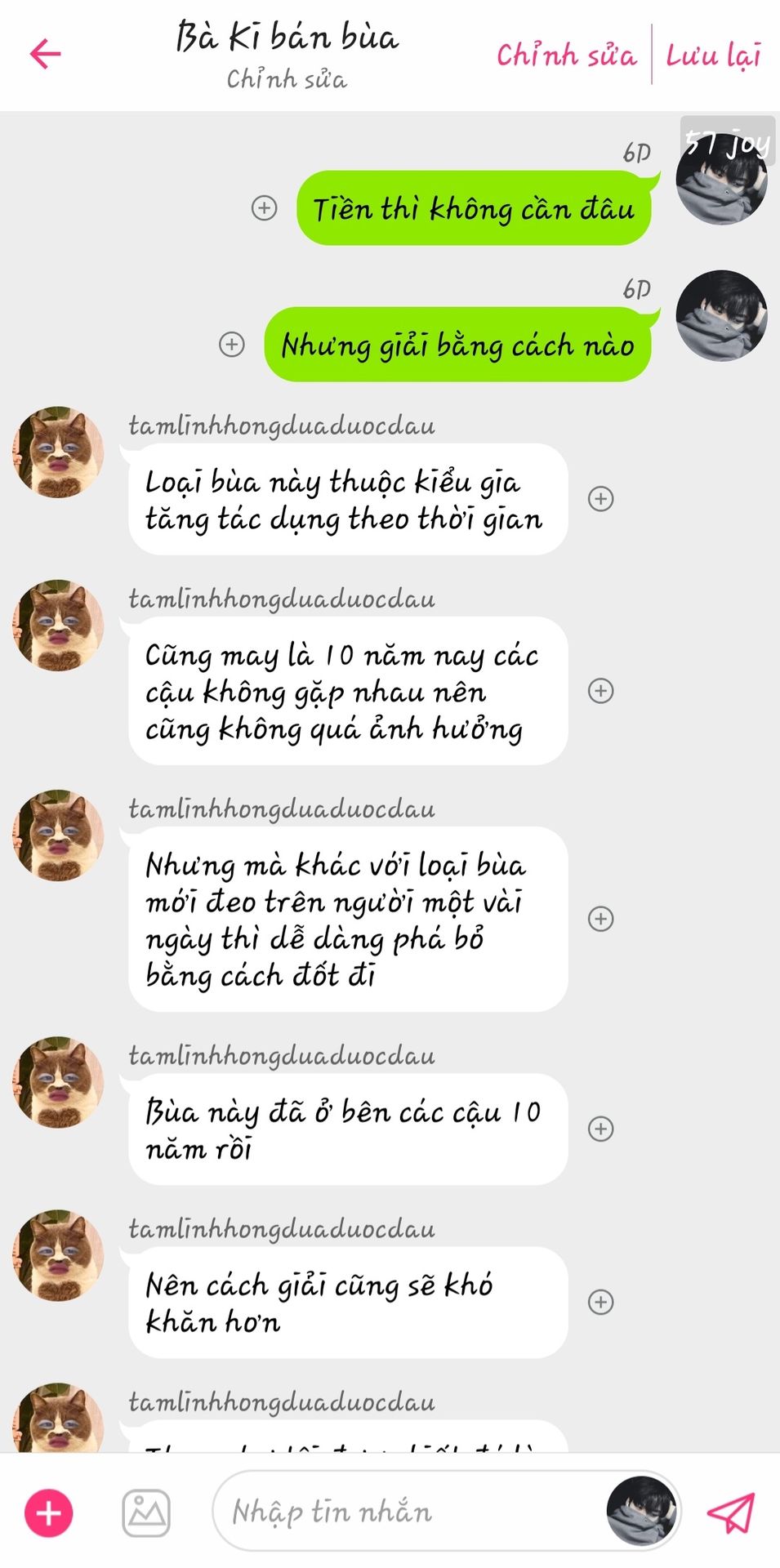This screenshot has height=1568, width=780.
Task: Tap the chat title 'Bà Kì bán bùa'
Action: (287, 38)
